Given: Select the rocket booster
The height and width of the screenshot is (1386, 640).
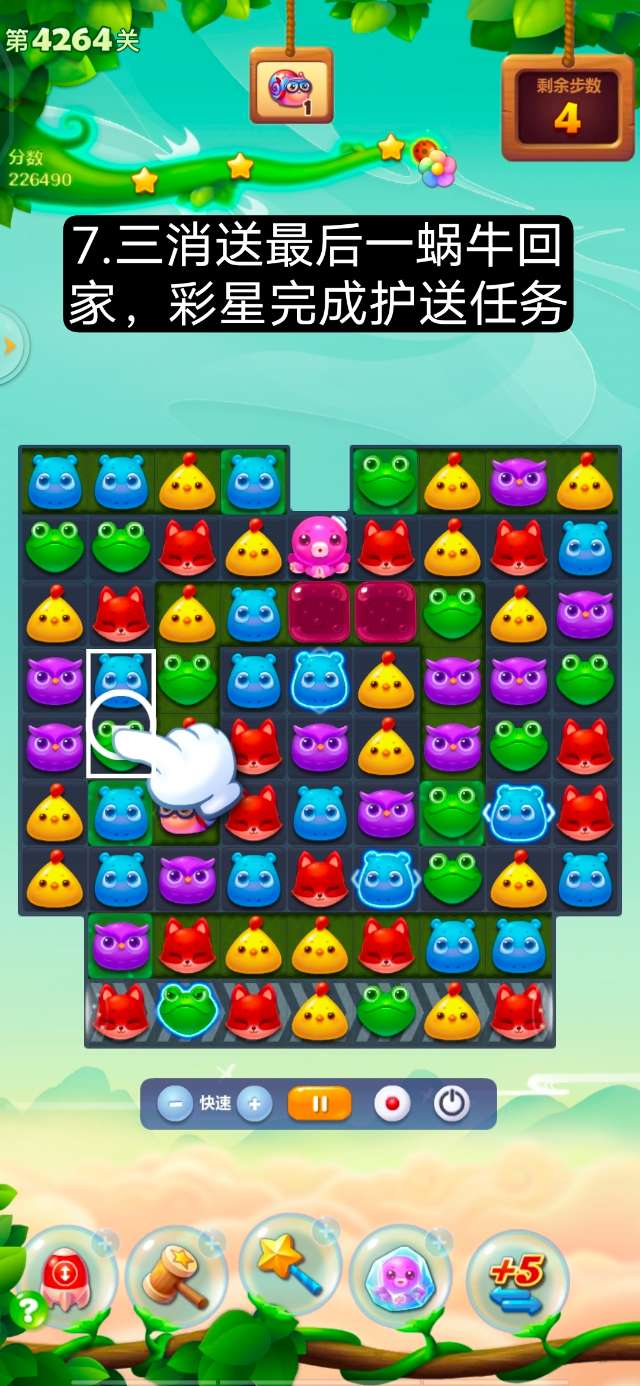Looking at the screenshot, I should pyautogui.click(x=66, y=1277).
